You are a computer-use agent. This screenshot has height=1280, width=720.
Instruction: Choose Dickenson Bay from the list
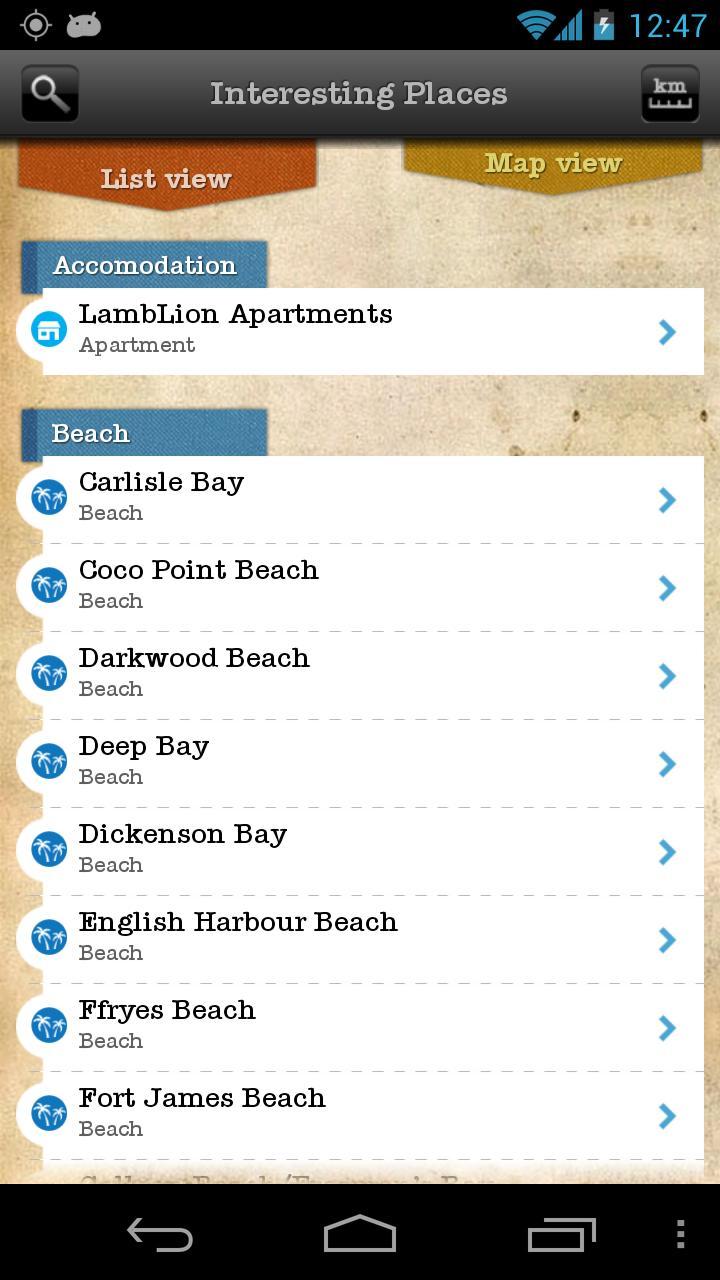coord(372,850)
